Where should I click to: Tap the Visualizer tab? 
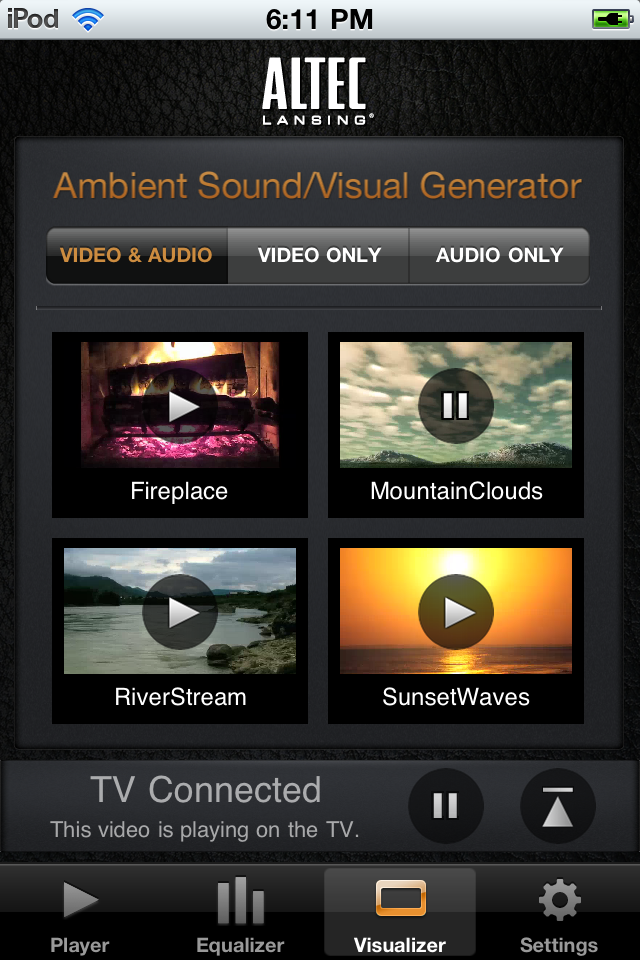pyautogui.click(x=400, y=914)
